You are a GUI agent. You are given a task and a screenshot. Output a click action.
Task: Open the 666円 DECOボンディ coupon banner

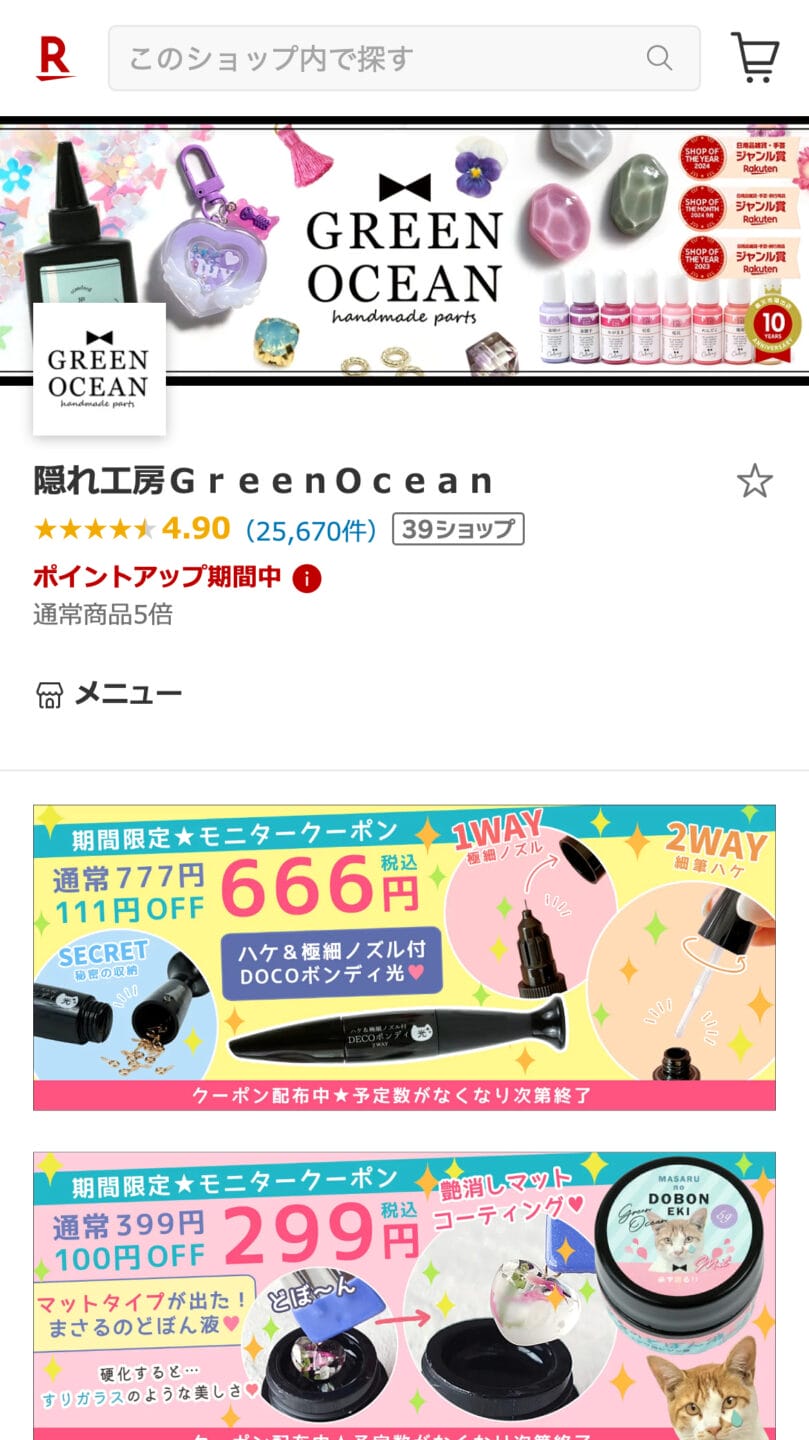[404, 957]
